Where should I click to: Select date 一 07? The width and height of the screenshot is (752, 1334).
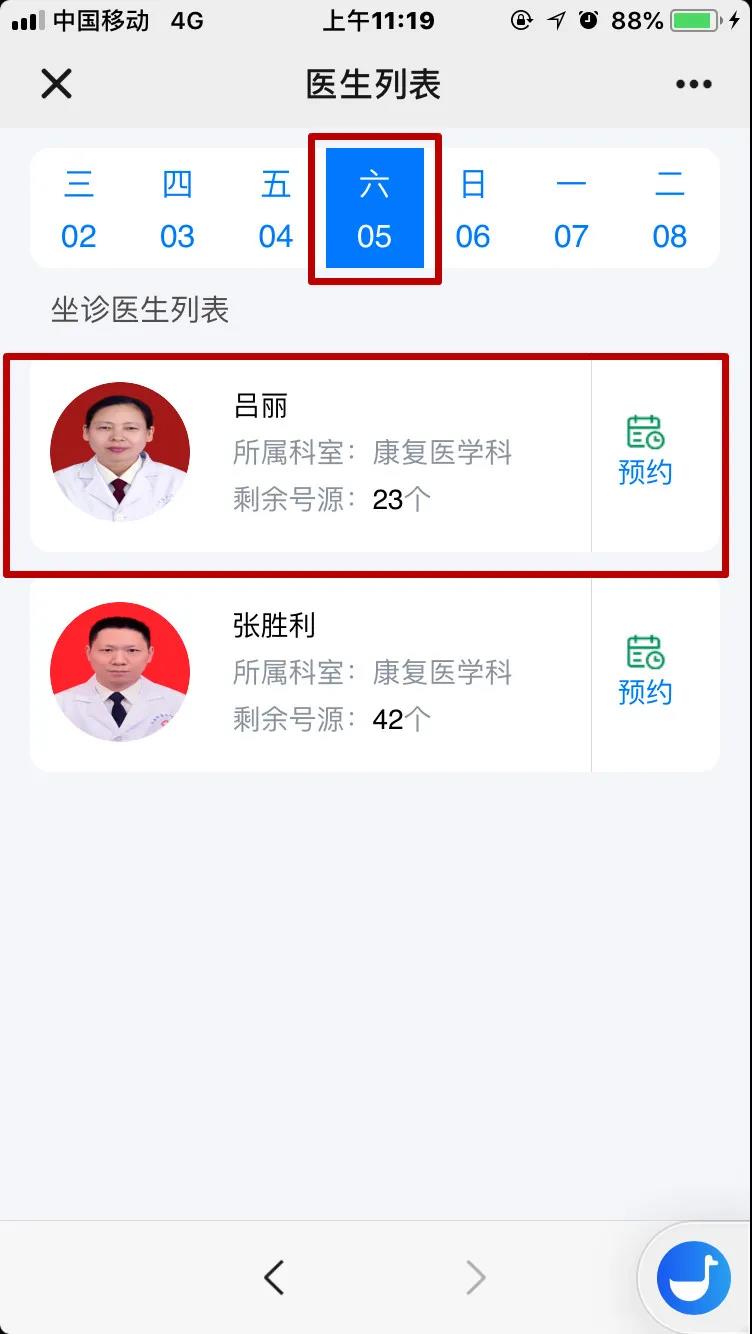[x=571, y=209]
